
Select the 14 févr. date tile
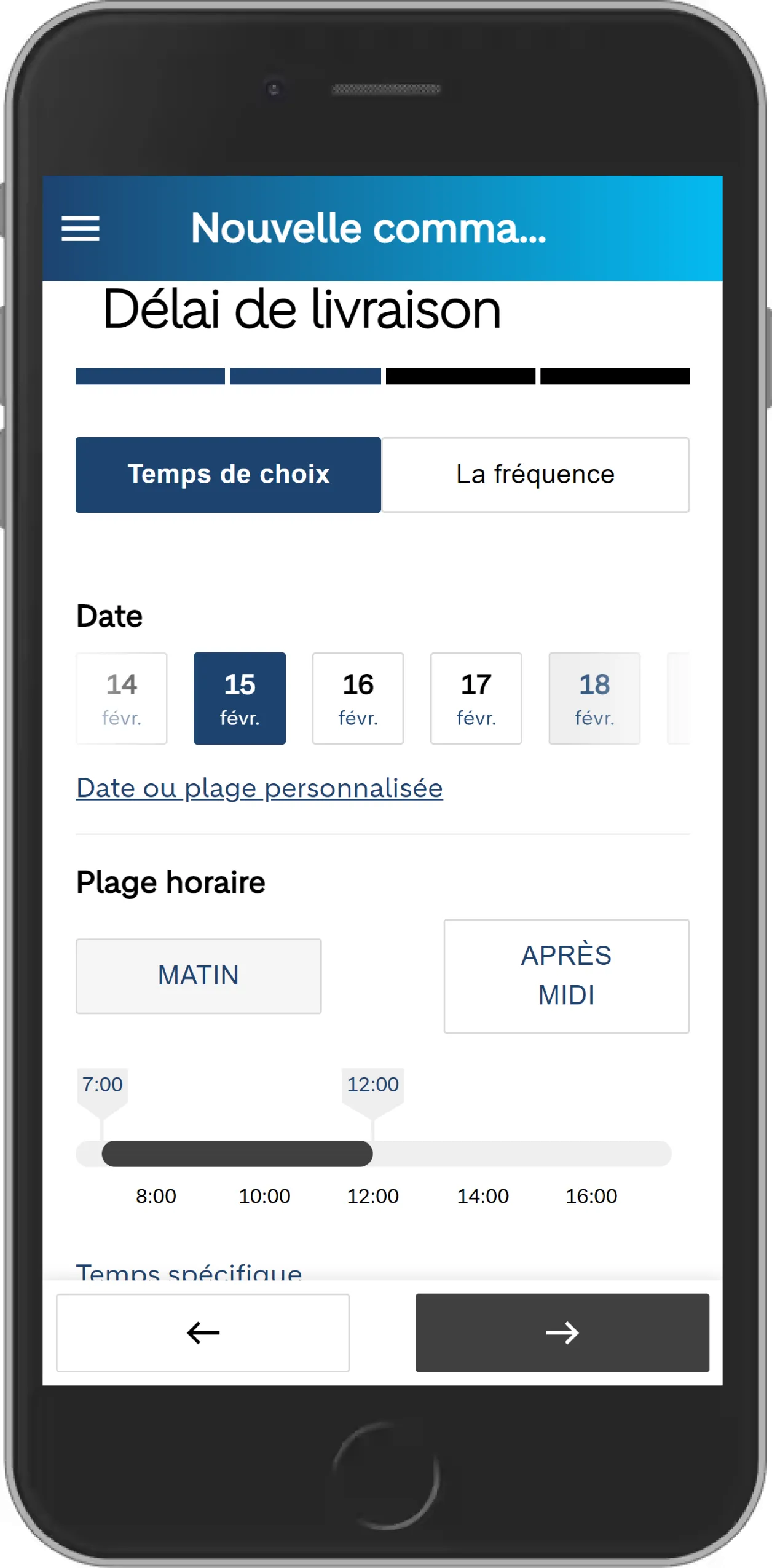point(121,699)
